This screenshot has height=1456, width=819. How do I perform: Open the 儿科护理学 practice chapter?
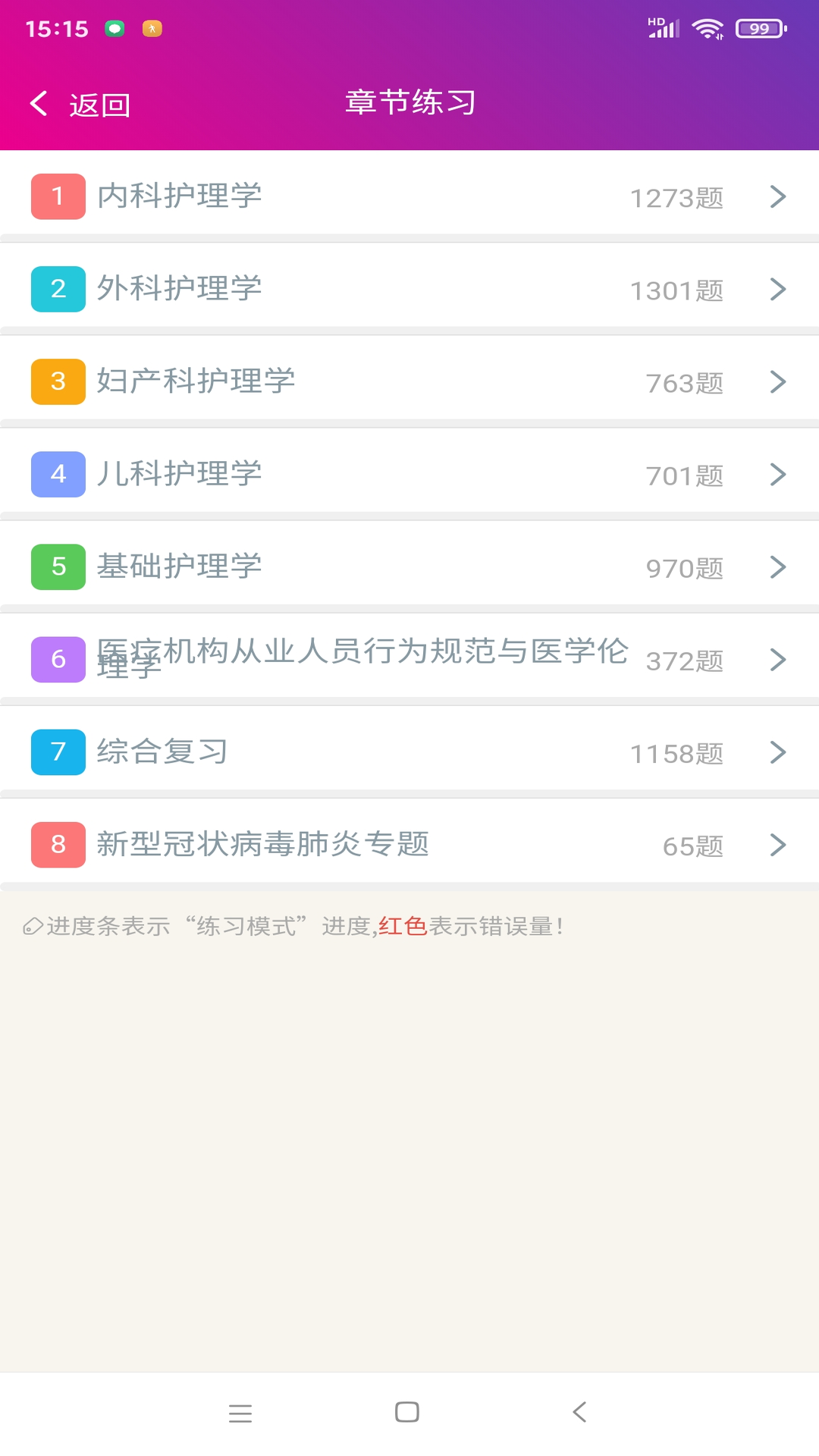click(x=409, y=474)
